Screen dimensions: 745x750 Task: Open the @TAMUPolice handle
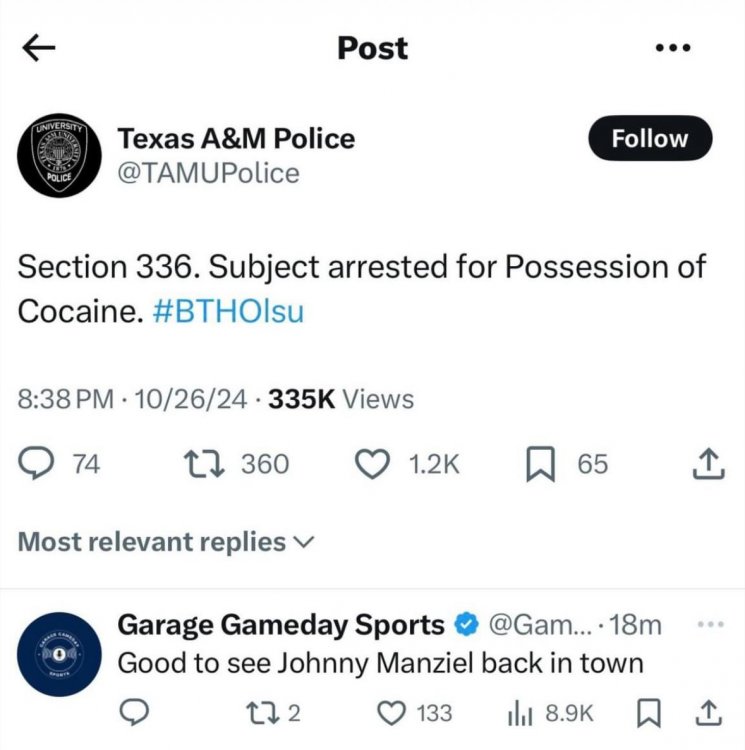[206, 173]
